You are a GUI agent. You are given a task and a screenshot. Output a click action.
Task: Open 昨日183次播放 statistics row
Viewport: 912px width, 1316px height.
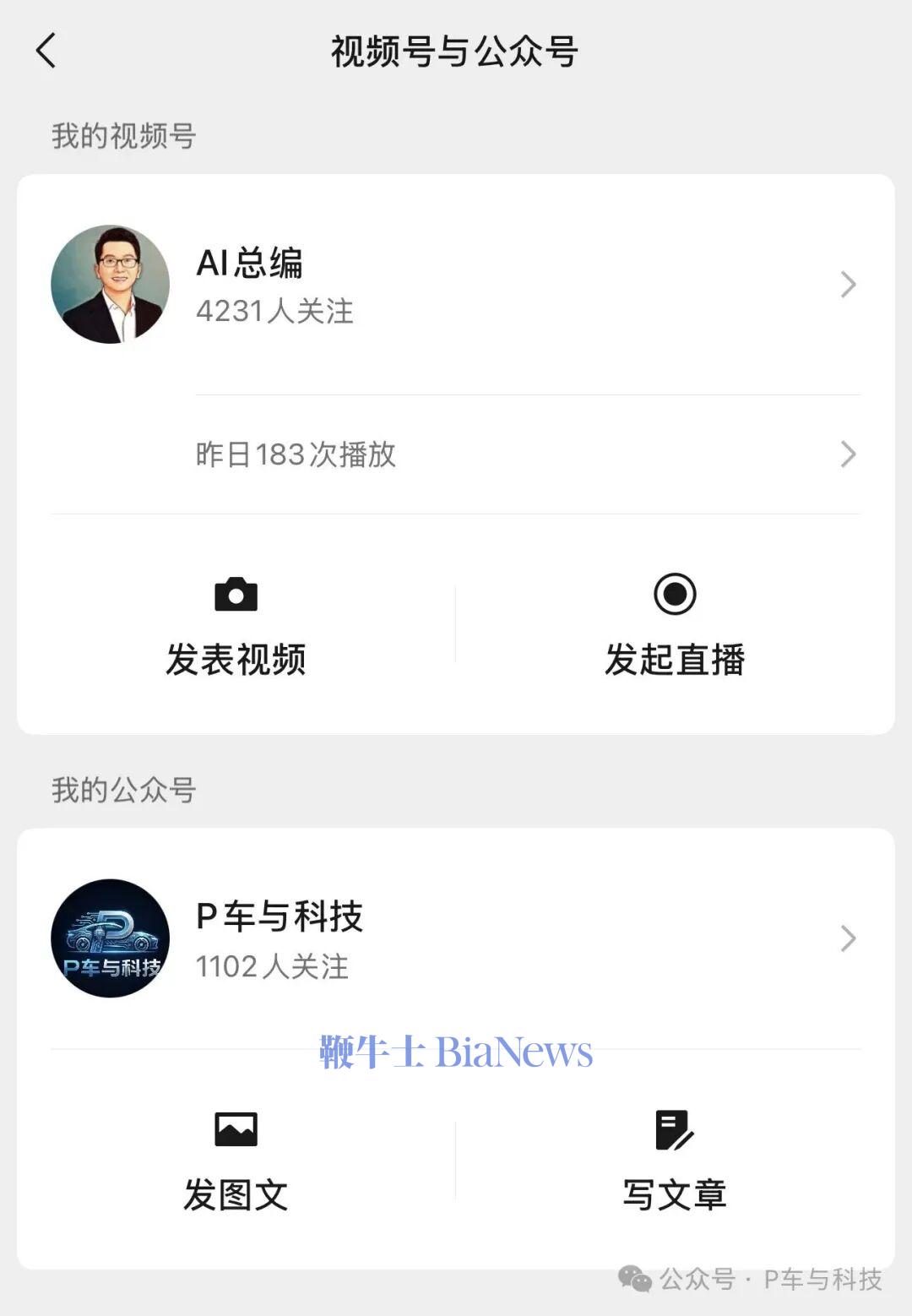(x=296, y=455)
